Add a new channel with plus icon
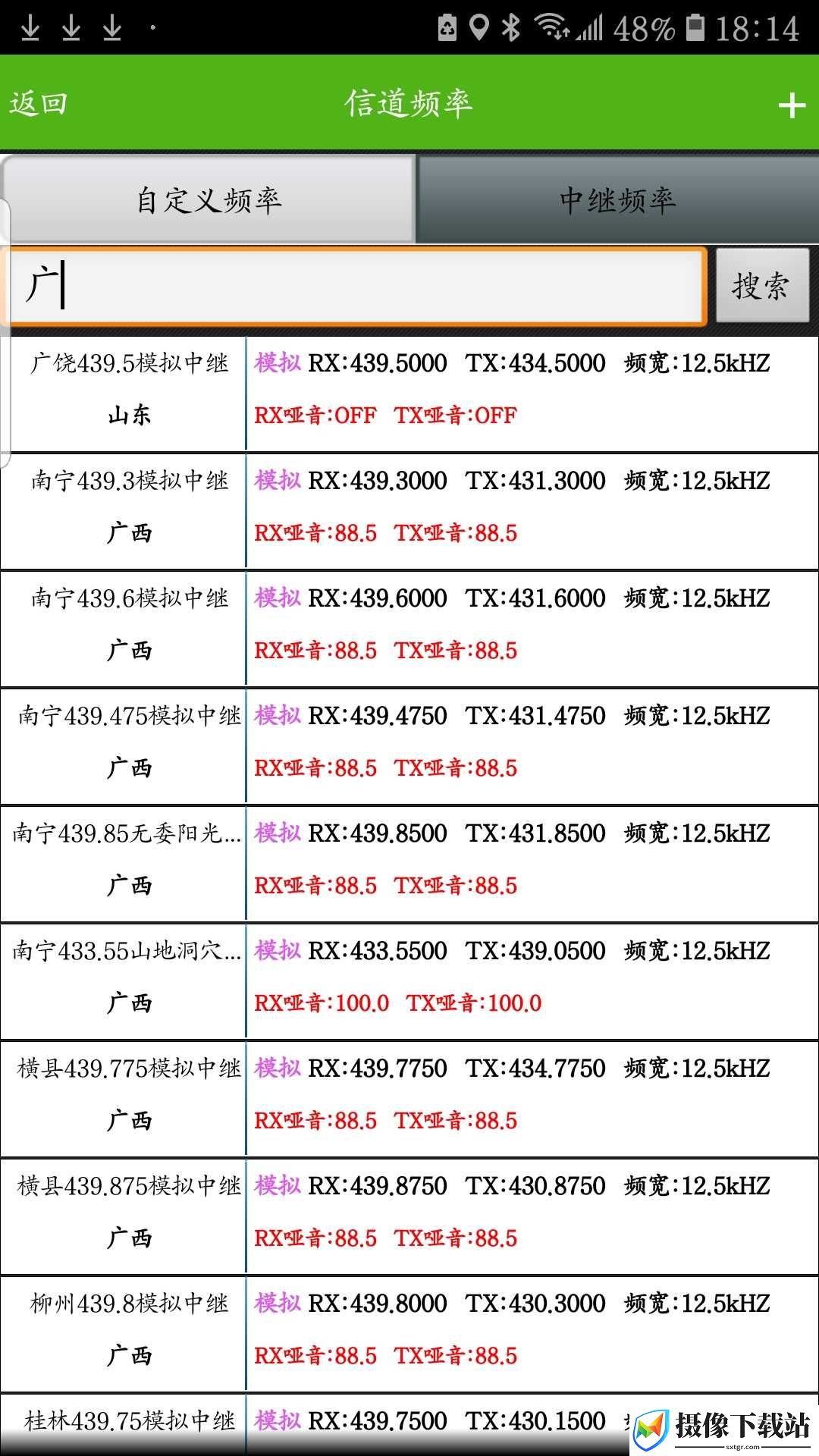819x1456 pixels. [x=792, y=105]
